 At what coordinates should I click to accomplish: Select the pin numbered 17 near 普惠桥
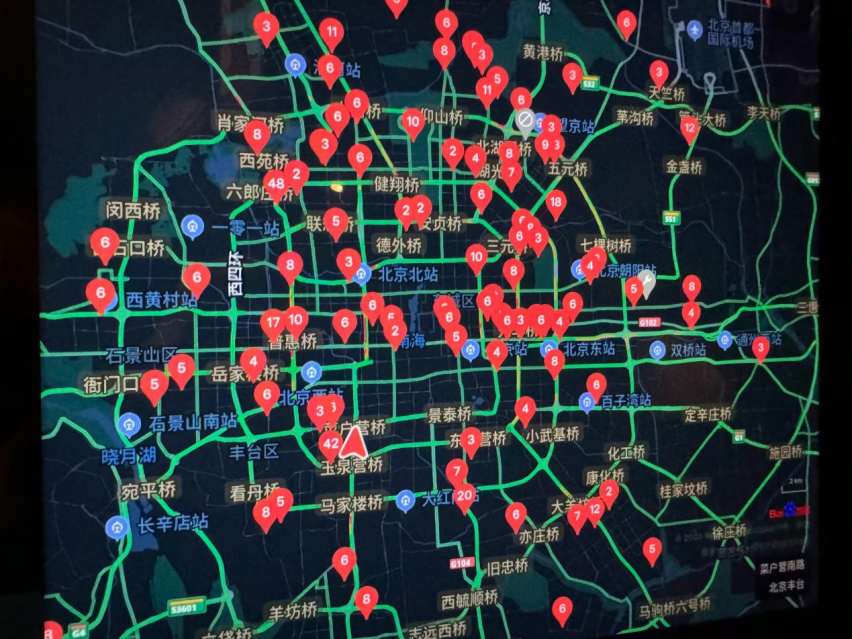pyautogui.click(x=272, y=322)
